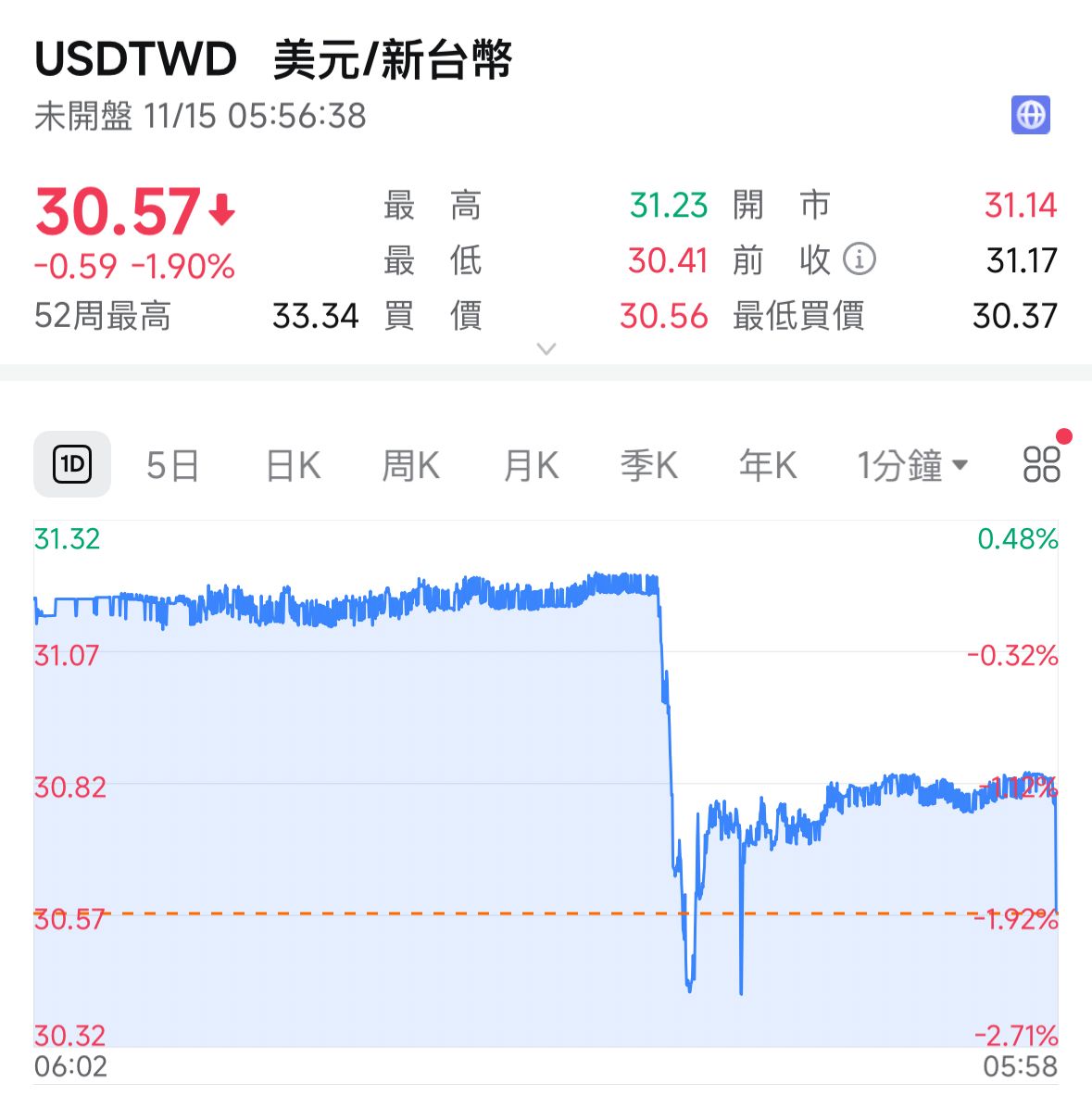Open the info icon next to 前收
This screenshot has width=1092, height=1096.
point(860,259)
